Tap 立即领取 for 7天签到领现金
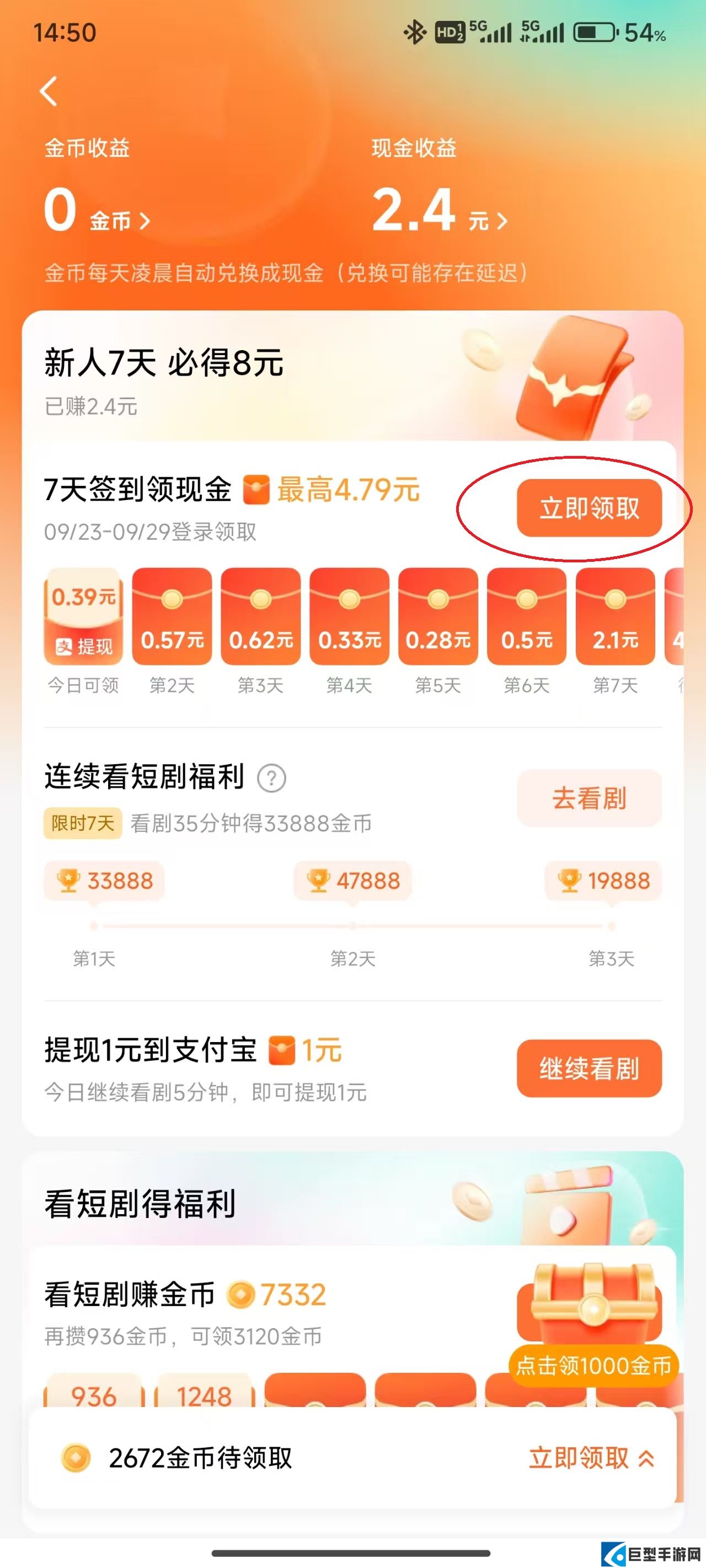 (x=589, y=508)
